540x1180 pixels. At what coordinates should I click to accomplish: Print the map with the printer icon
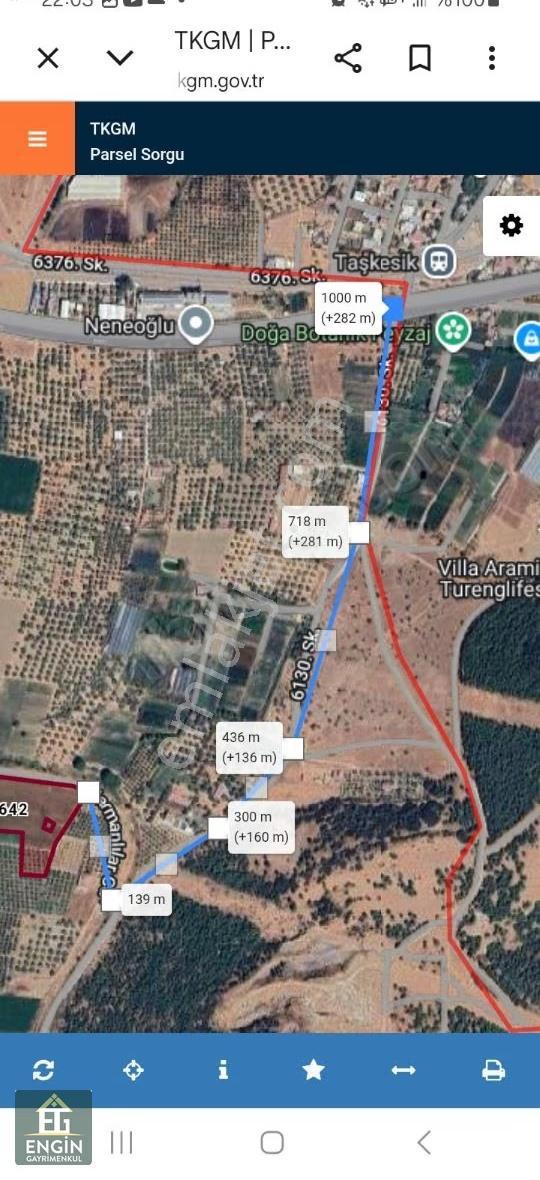point(493,1069)
